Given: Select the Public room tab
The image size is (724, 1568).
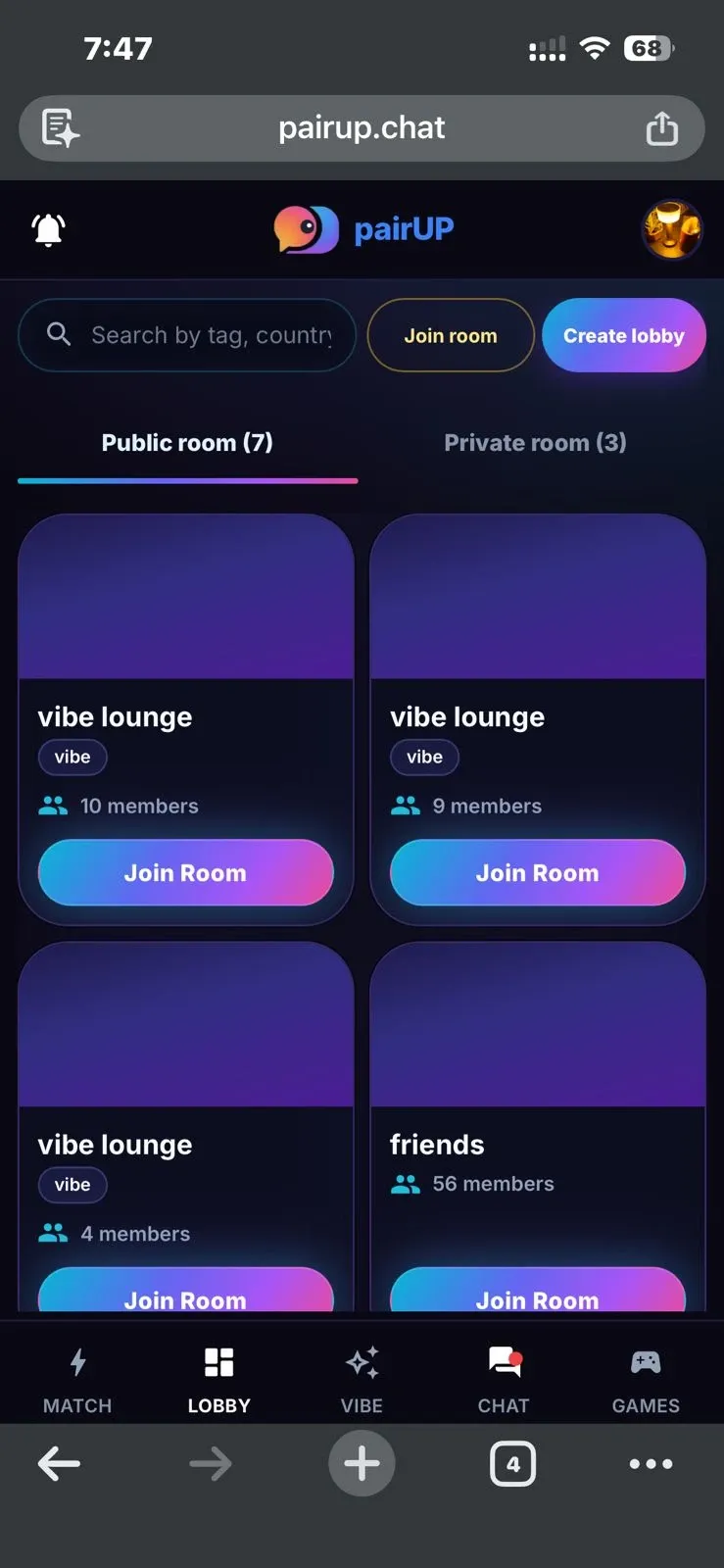Looking at the screenshot, I should [187, 443].
